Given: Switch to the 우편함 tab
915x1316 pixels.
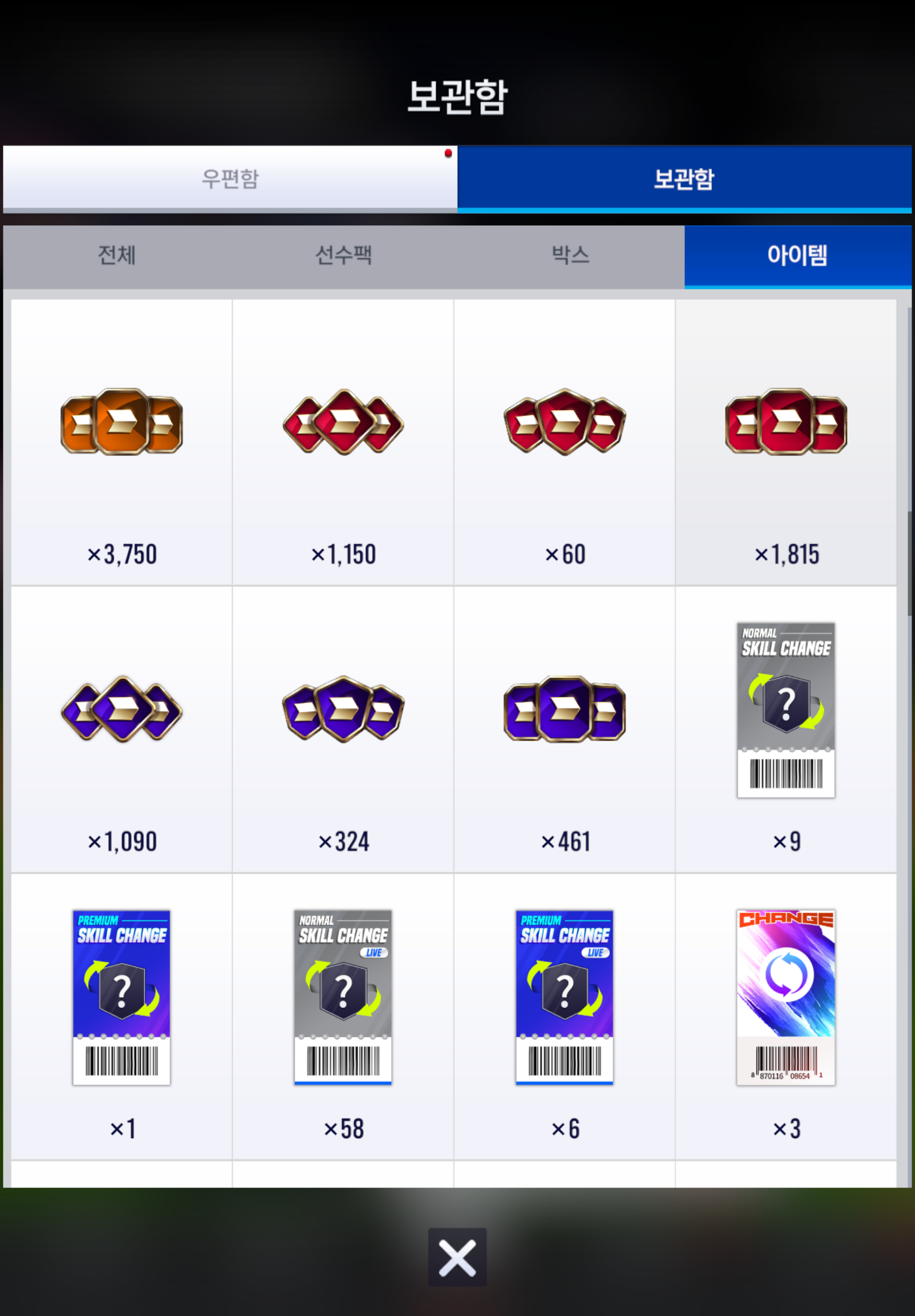Looking at the screenshot, I should click(230, 178).
